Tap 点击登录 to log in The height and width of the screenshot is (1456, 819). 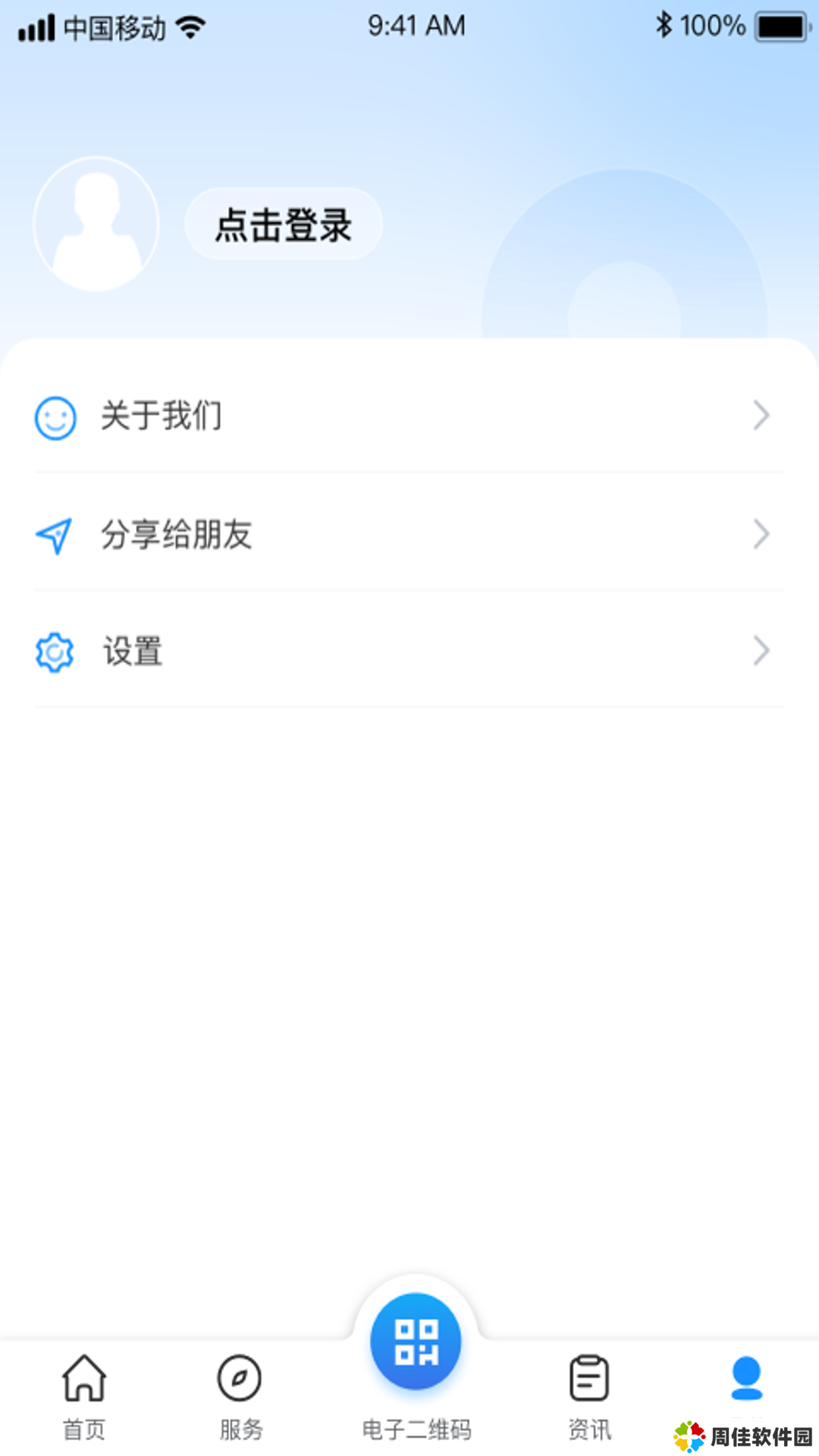pos(284,224)
